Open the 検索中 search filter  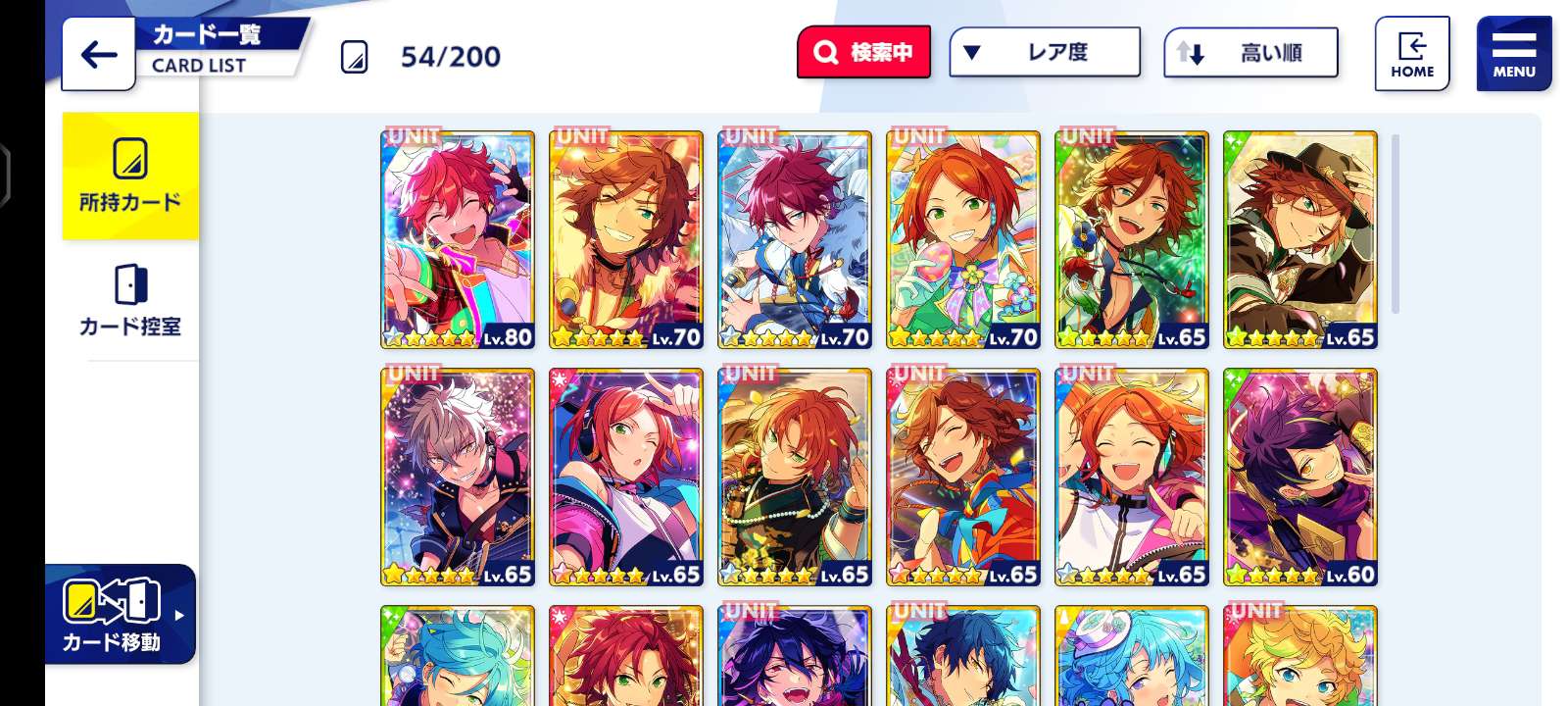pos(863,52)
